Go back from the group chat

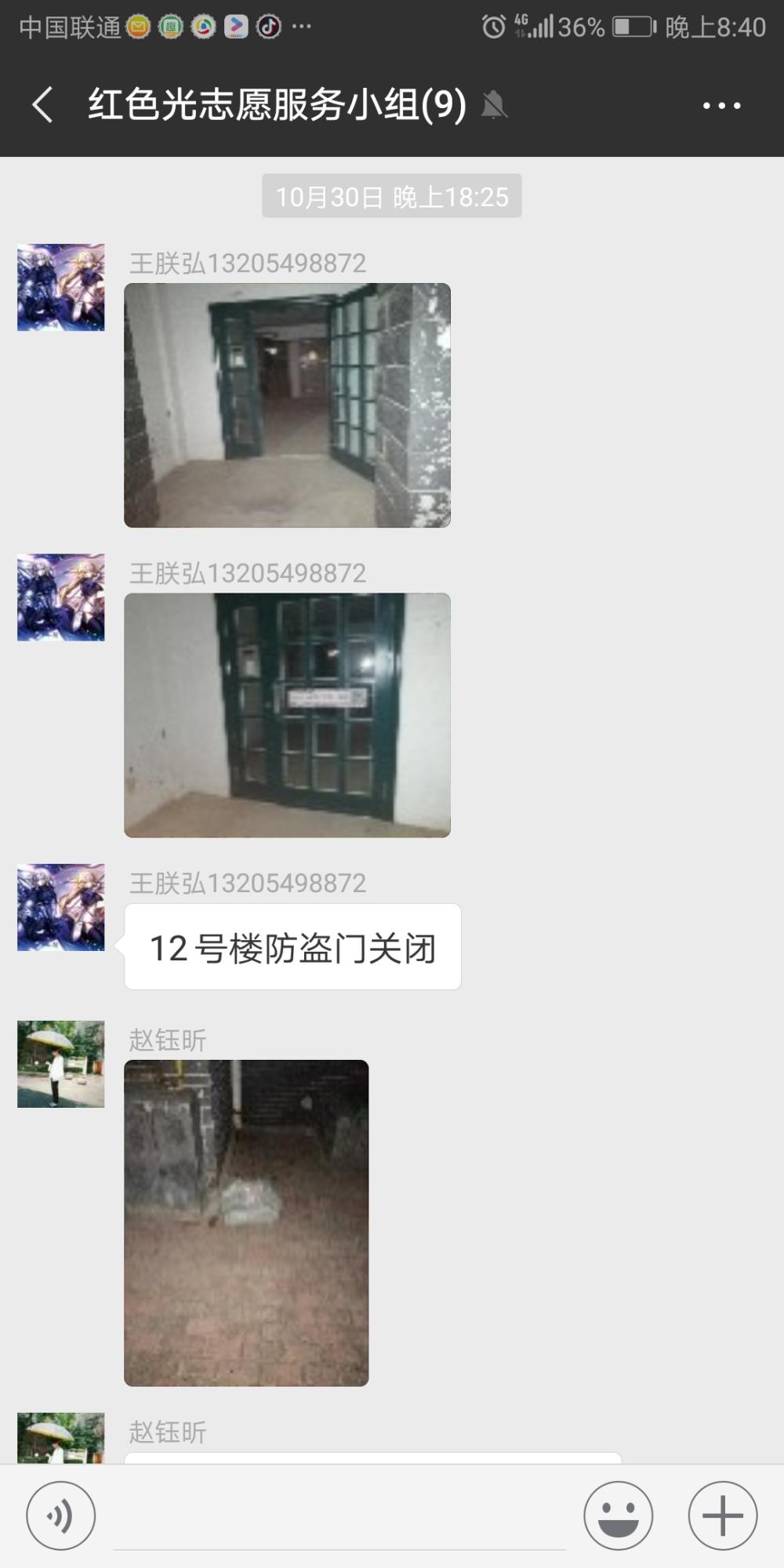pos(43,104)
